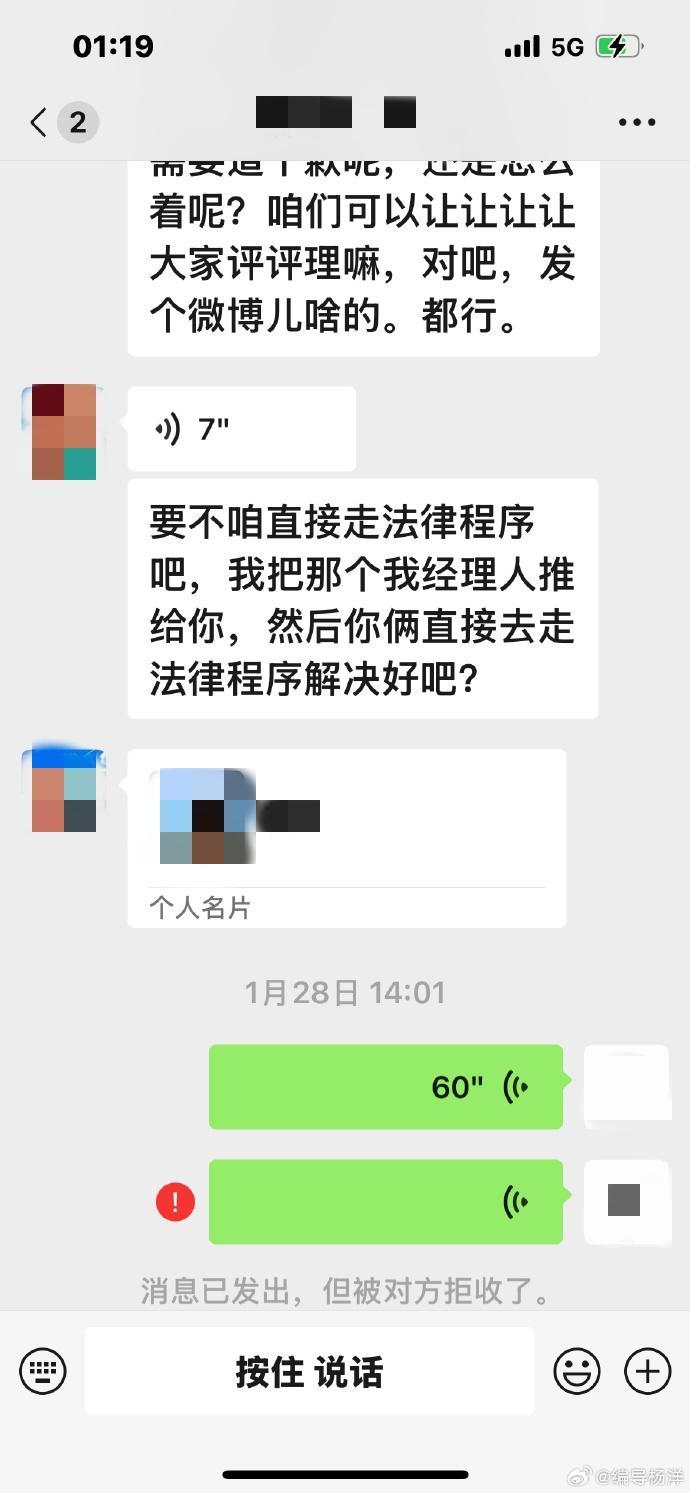Open the chat info overflow menu

point(636,123)
